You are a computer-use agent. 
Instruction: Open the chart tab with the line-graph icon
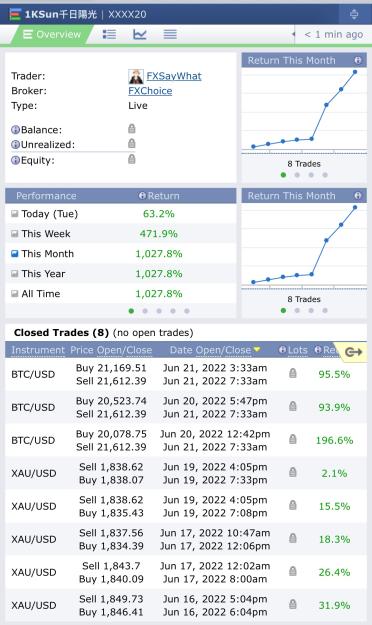(x=140, y=35)
